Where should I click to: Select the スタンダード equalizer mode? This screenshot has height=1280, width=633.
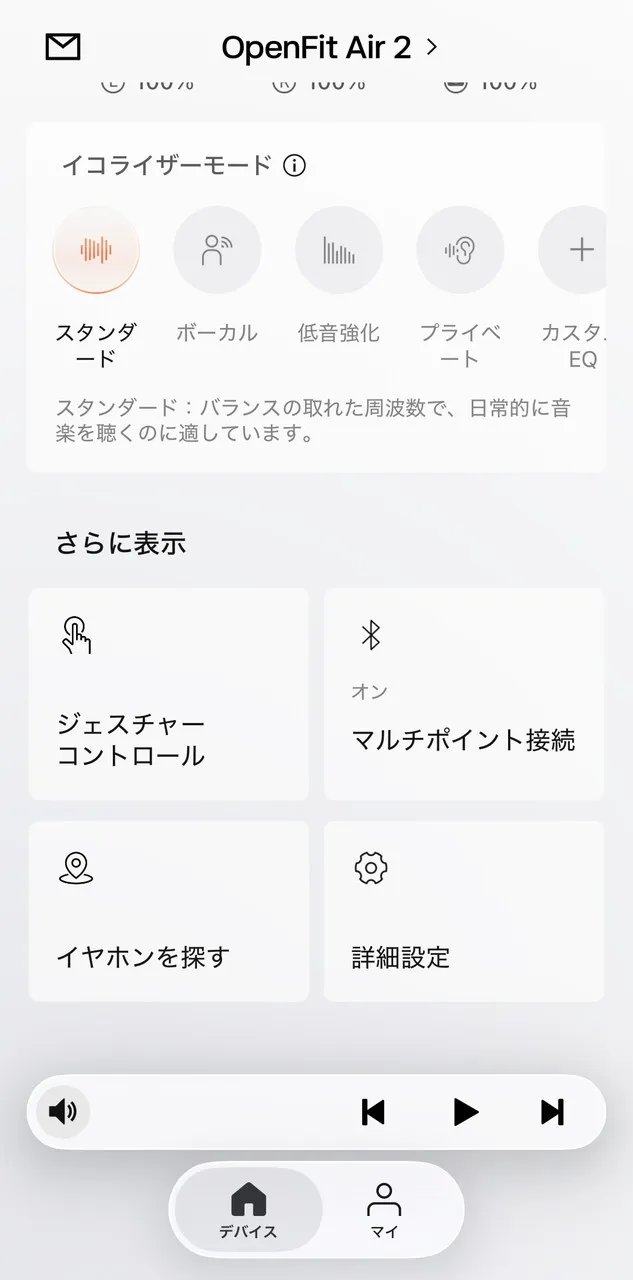click(96, 250)
